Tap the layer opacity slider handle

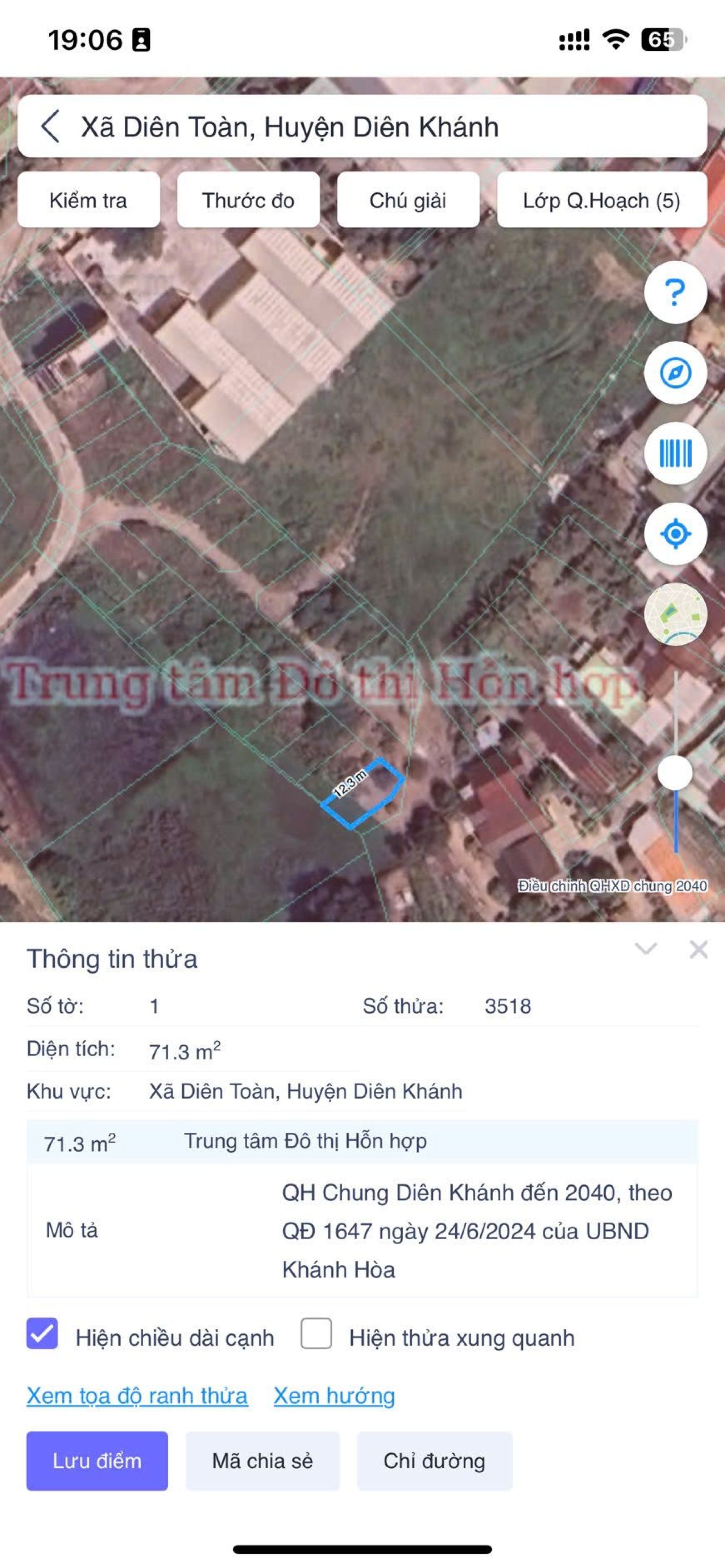[x=675, y=773]
